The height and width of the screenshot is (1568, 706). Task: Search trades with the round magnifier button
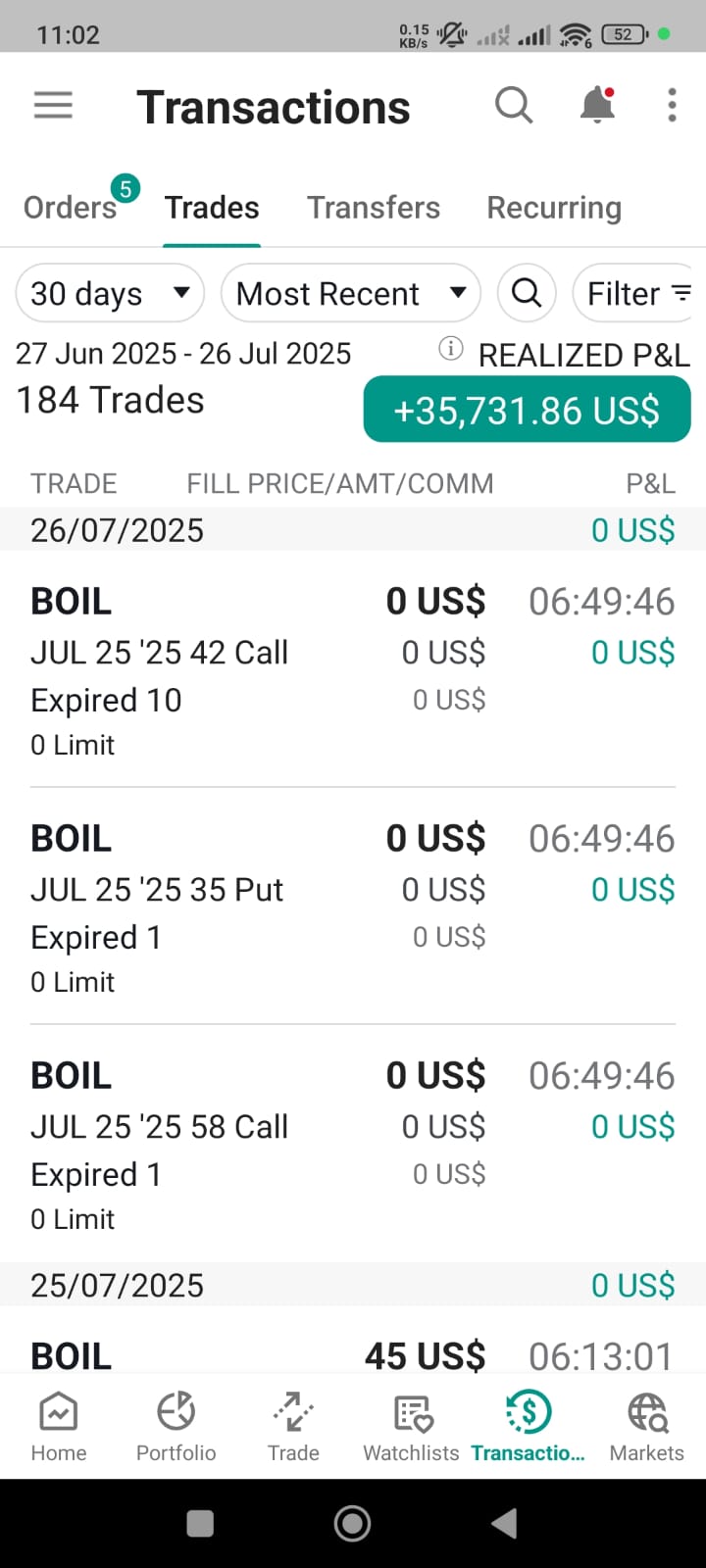coord(527,293)
